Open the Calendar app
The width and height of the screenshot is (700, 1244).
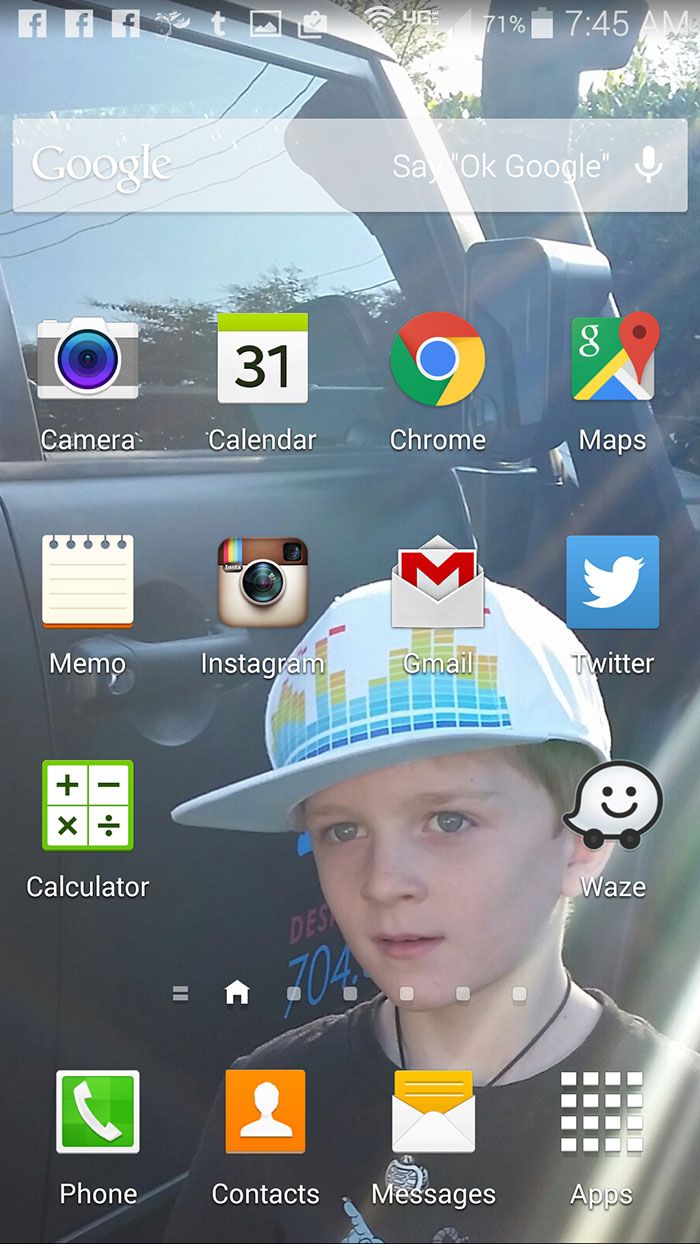pos(262,360)
